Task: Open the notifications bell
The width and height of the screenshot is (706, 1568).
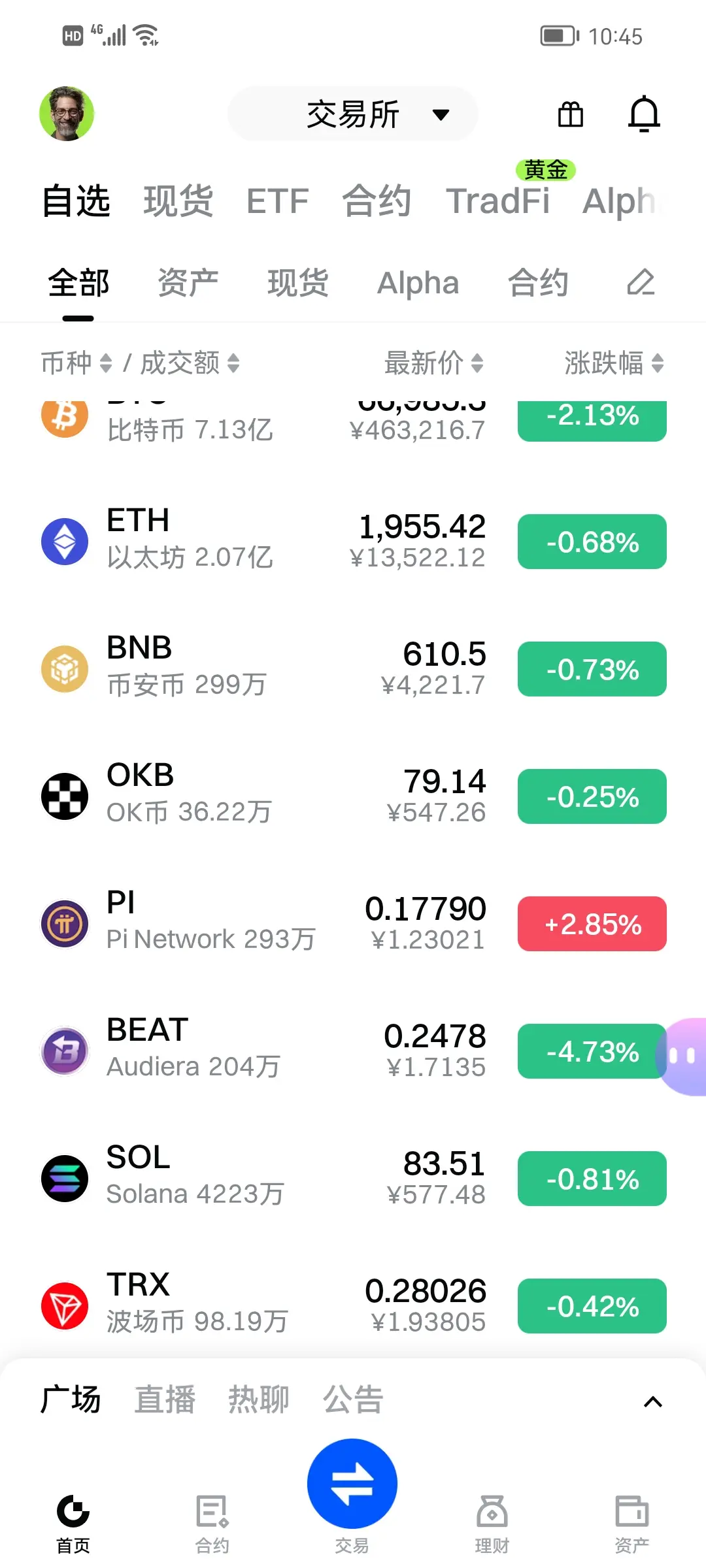Action: [x=644, y=114]
